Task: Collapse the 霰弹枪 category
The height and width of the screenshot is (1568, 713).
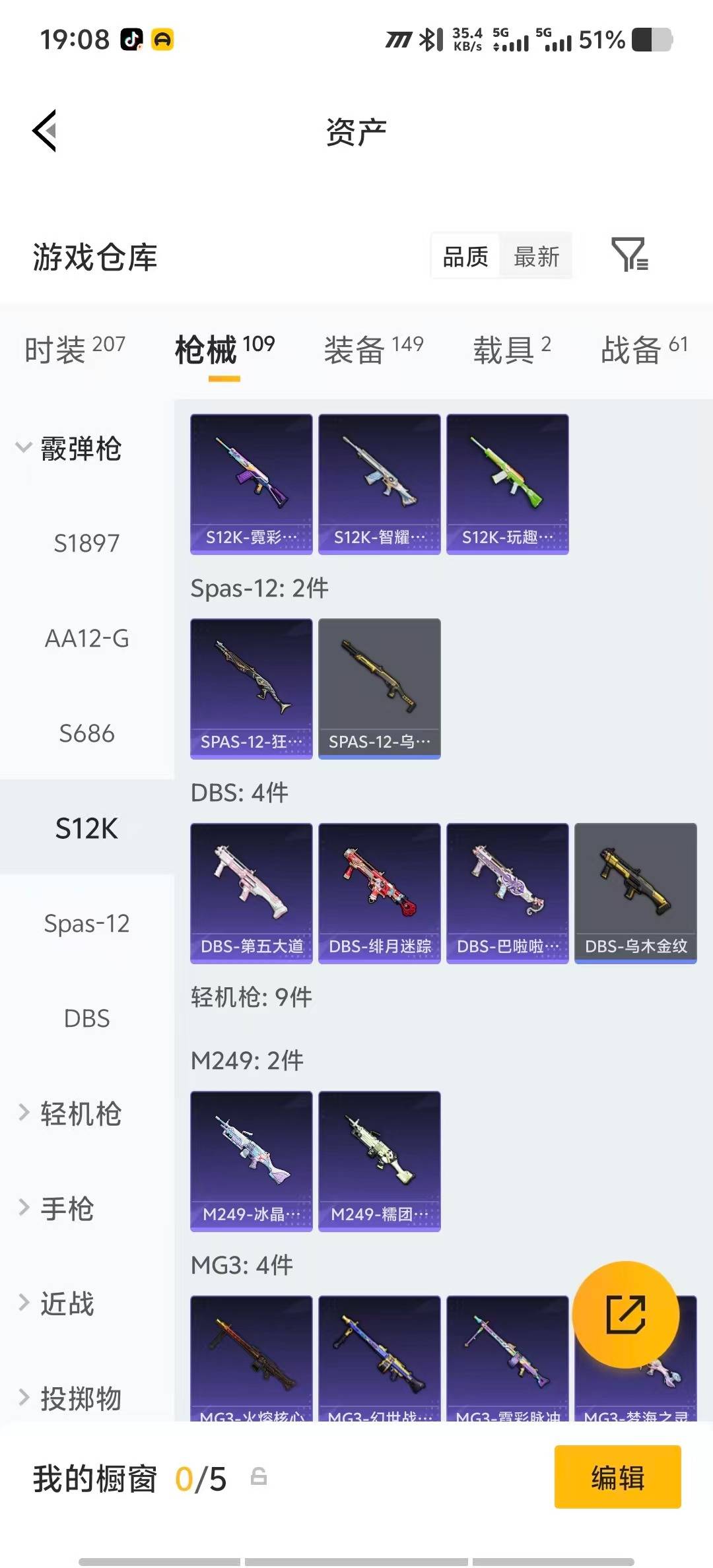Action: tap(69, 449)
